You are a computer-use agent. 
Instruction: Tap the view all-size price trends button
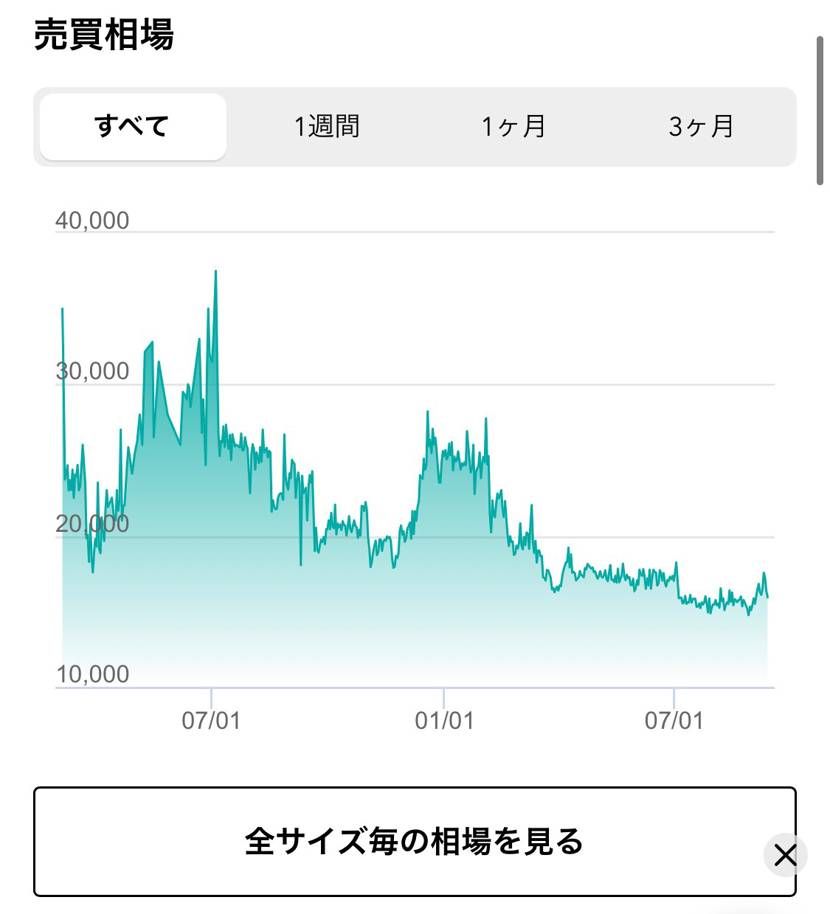tap(415, 843)
